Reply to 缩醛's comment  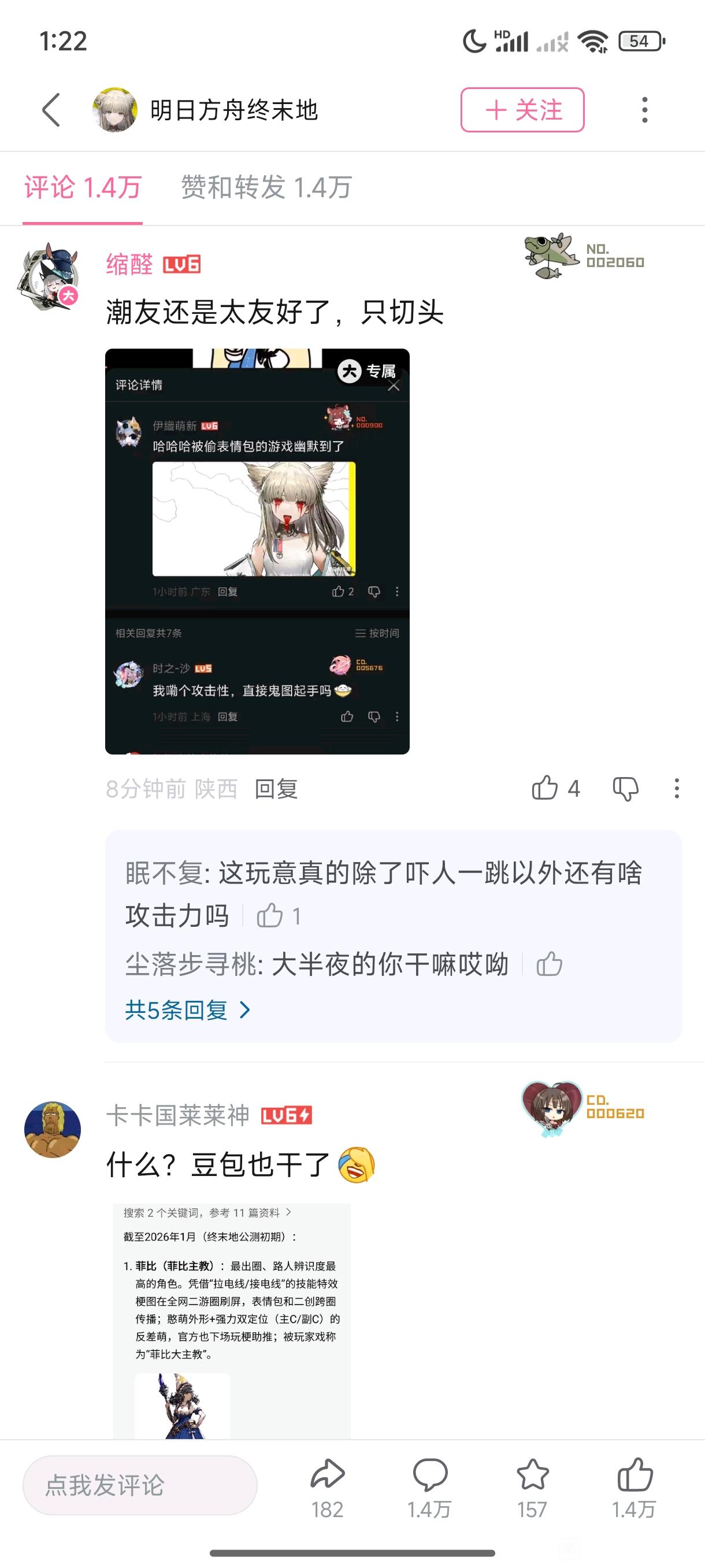pos(276,789)
